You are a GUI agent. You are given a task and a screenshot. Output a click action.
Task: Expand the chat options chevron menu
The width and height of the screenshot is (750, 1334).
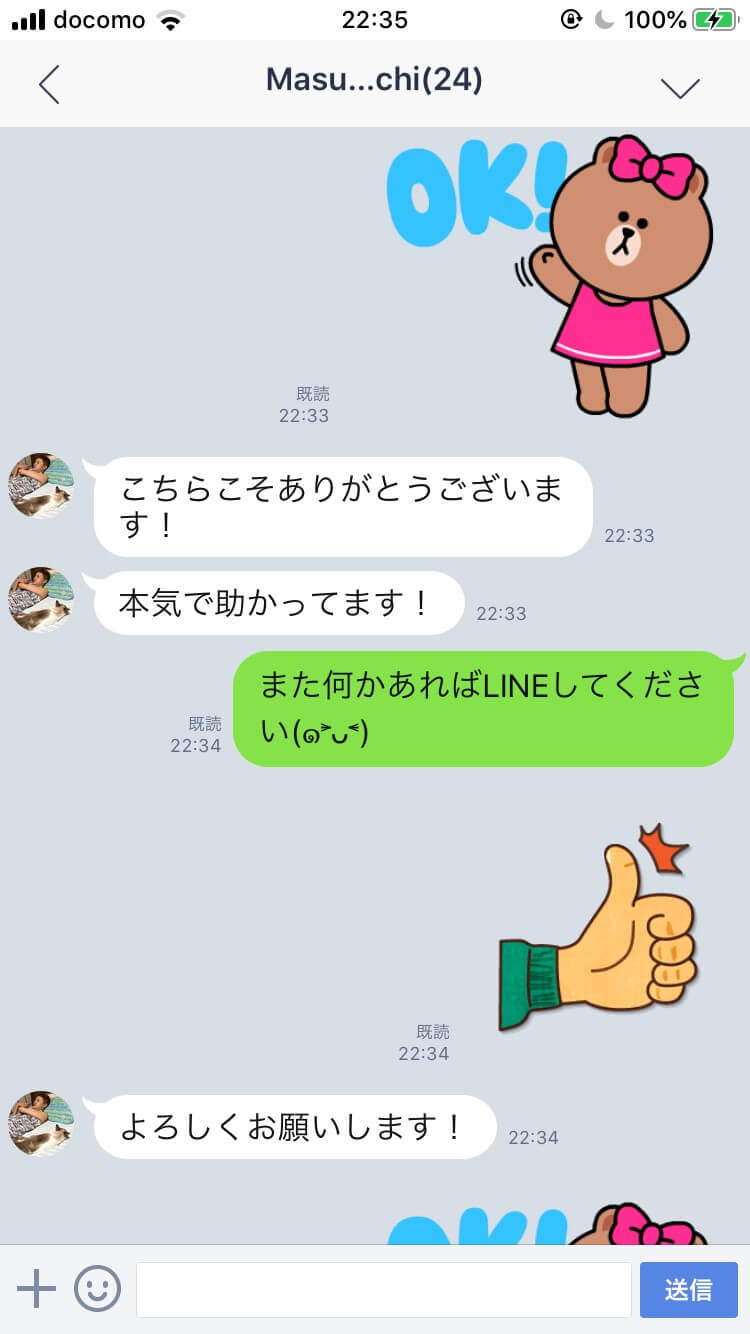coord(680,87)
